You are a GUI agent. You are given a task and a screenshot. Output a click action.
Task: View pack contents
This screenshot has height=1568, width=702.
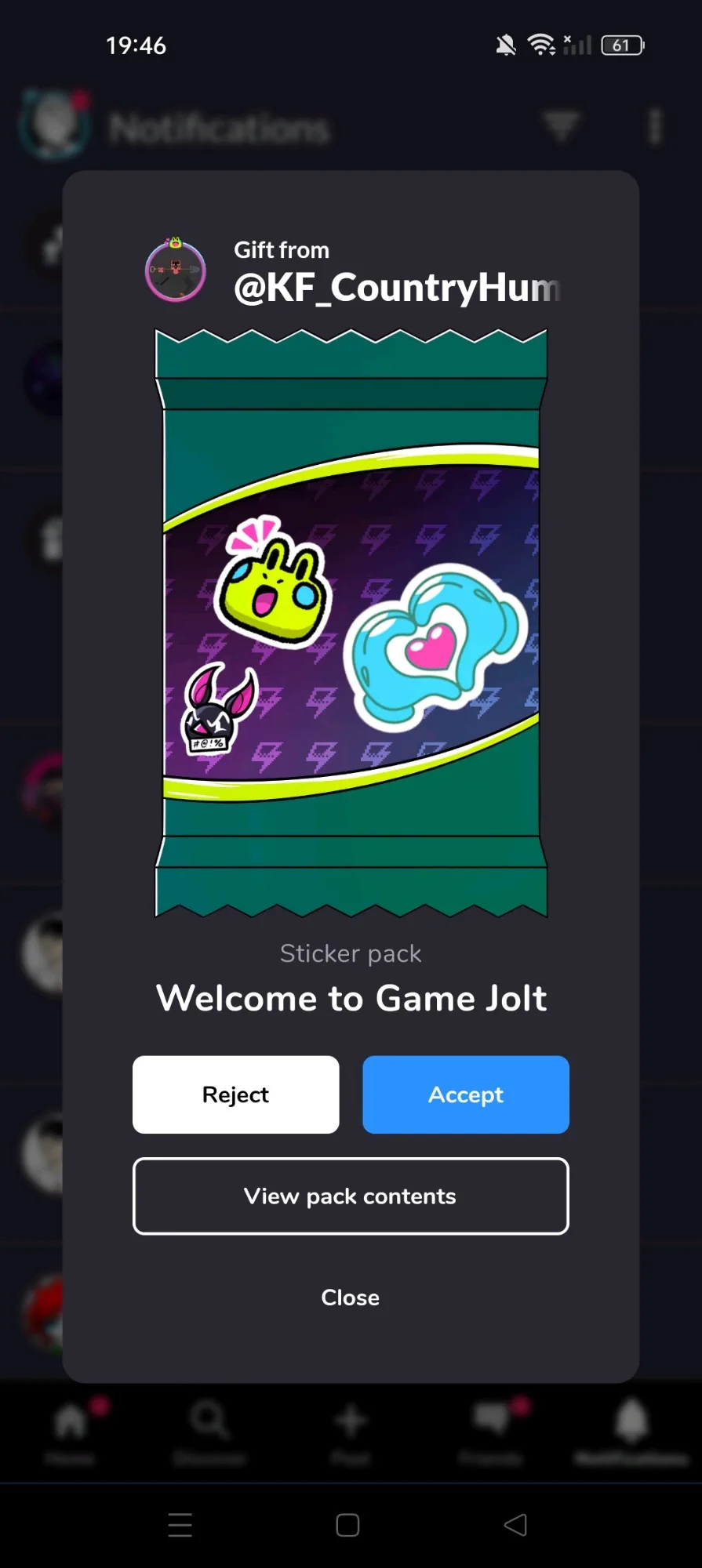[351, 1196]
